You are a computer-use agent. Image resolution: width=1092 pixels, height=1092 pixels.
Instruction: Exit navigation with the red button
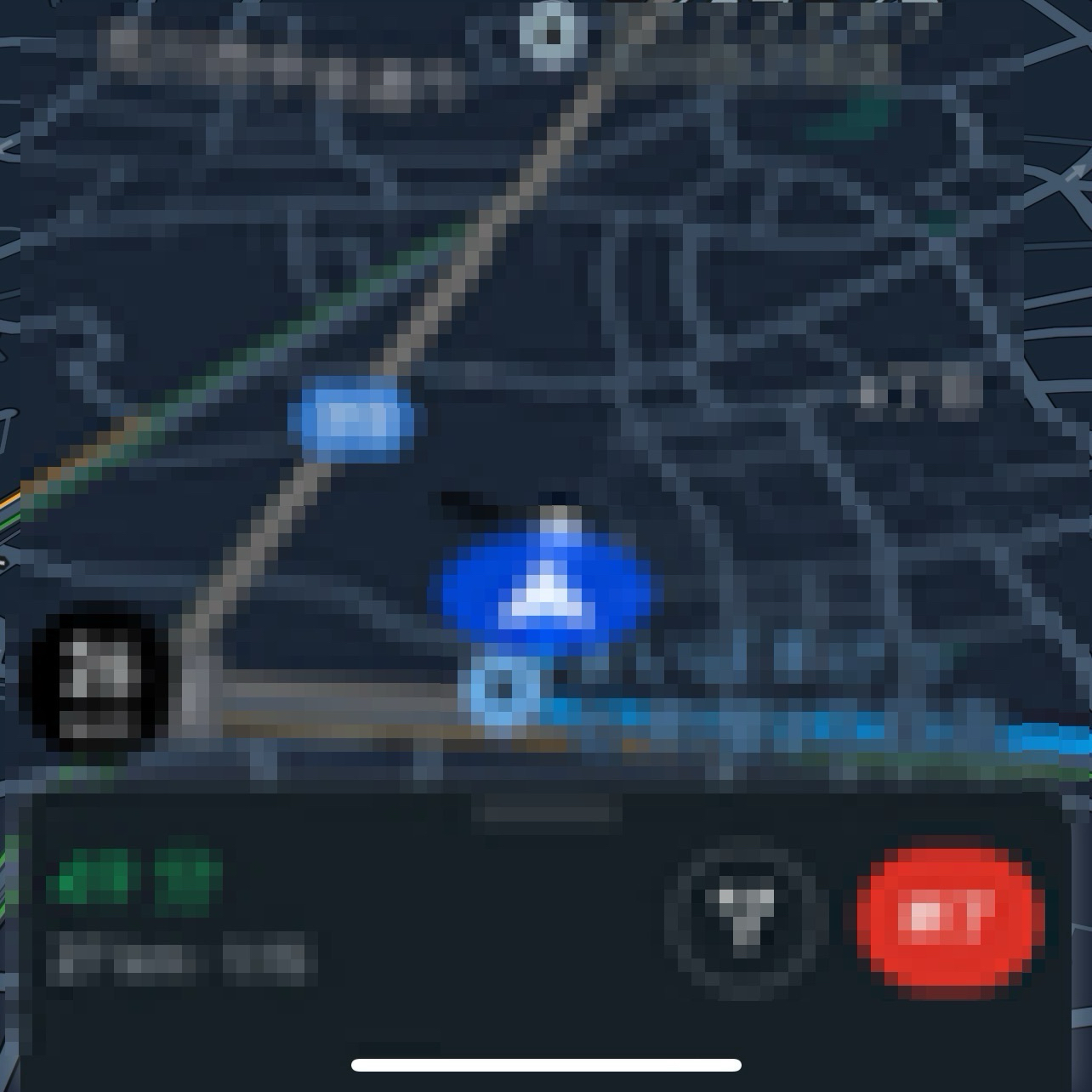(950, 917)
